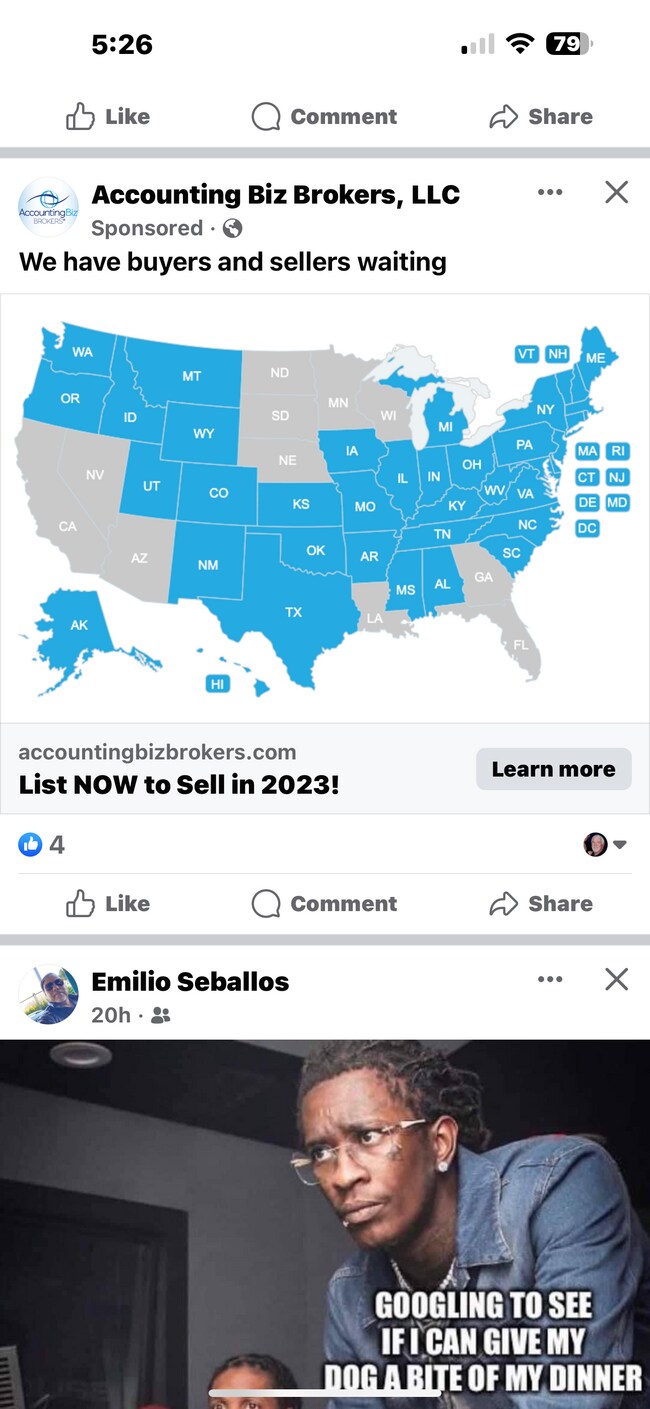This screenshot has width=650, height=1409.
Task: Open Accounting Biz Brokers, LLC profile
Action: (275, 194)
